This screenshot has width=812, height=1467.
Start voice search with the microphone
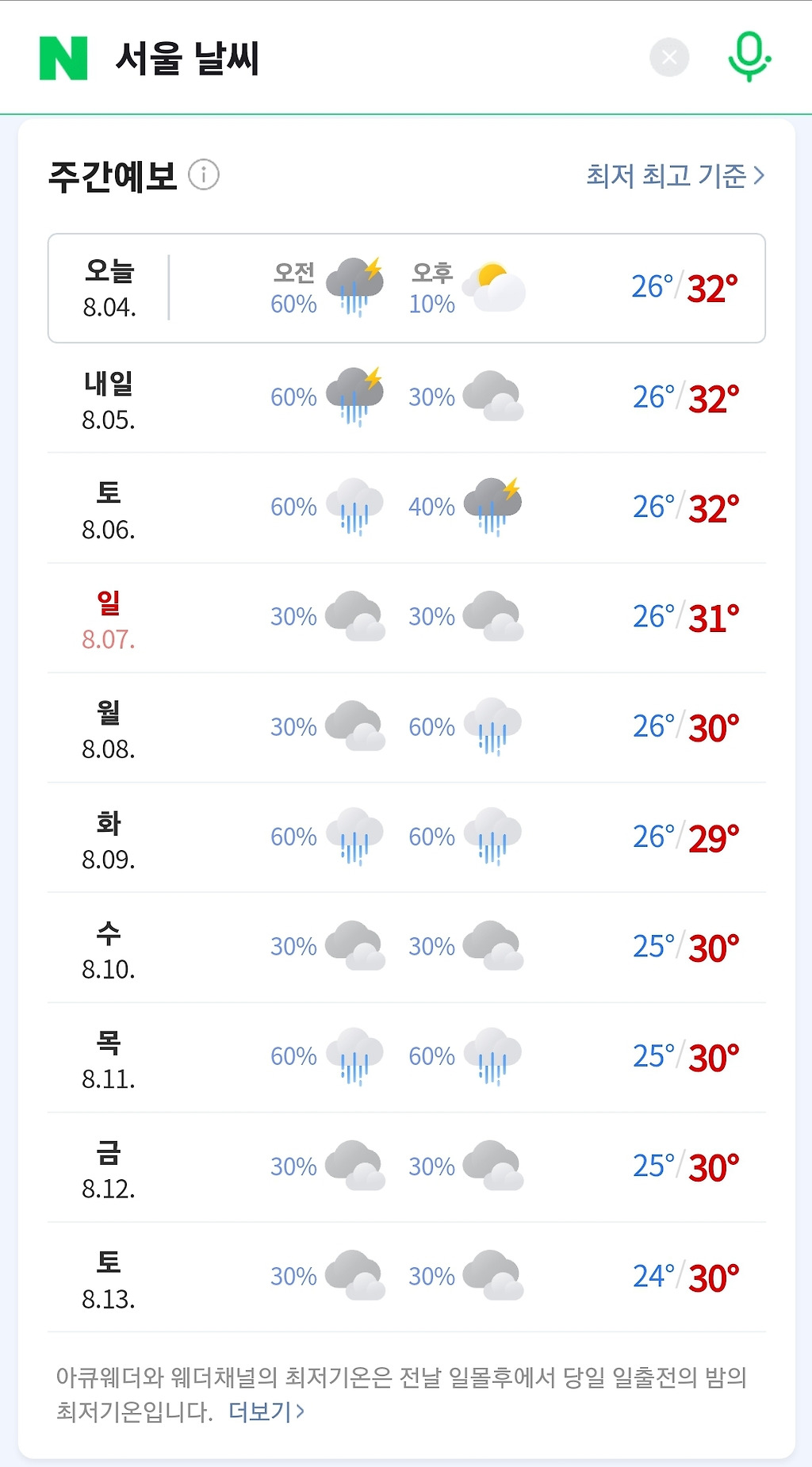pyautogui.click(x=749, y=56)
